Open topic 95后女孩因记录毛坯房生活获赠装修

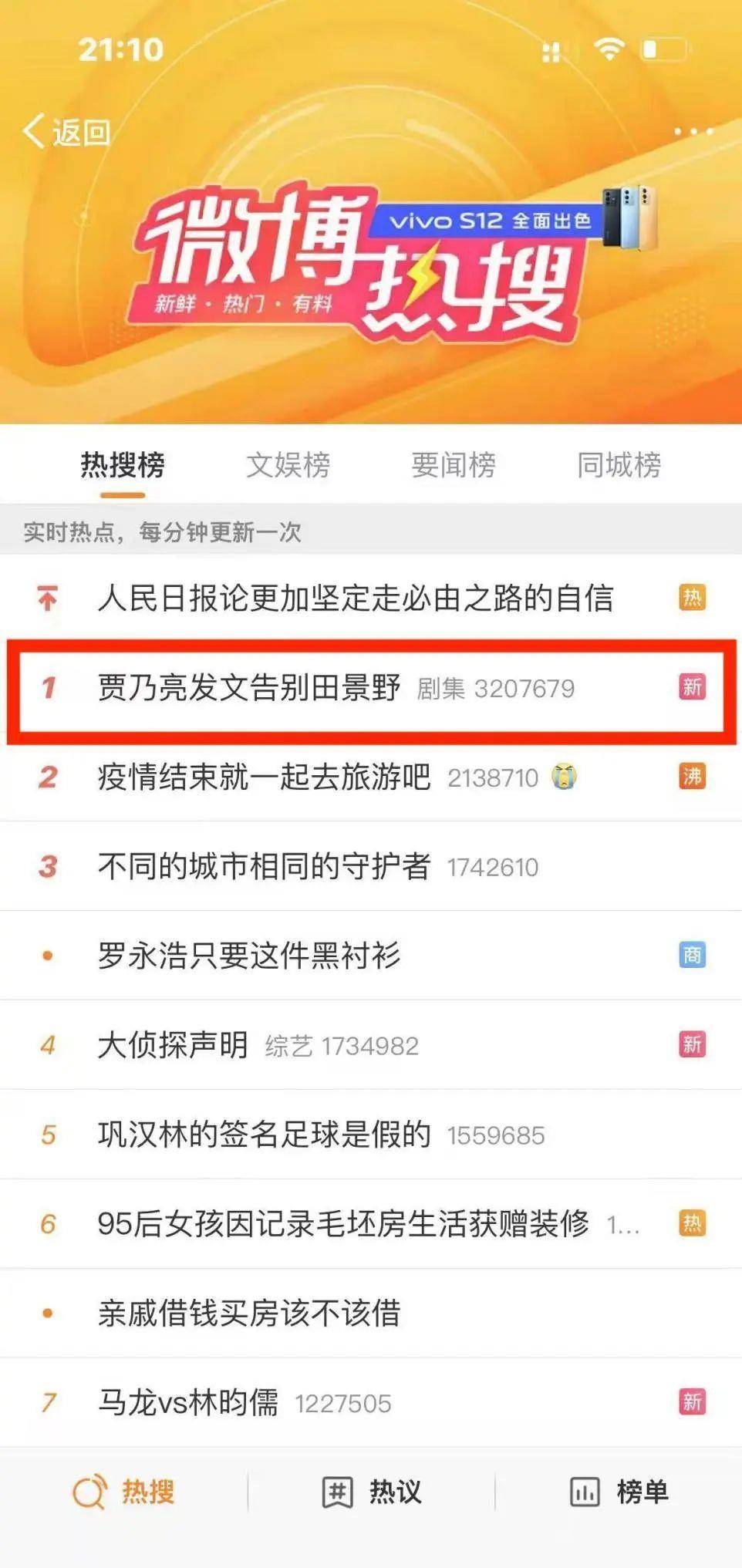342,1224
